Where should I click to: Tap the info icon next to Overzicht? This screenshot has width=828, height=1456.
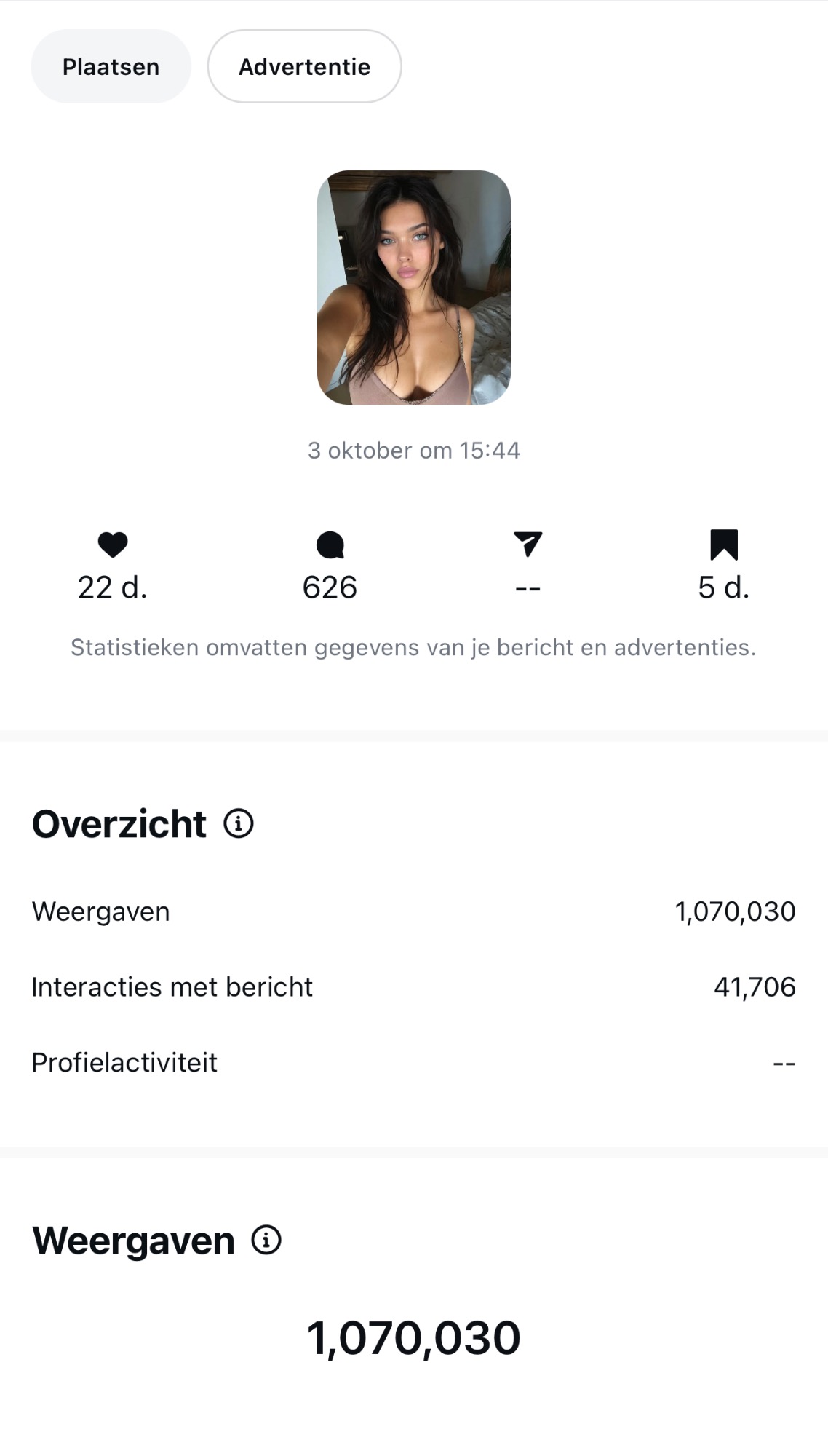click(x=238, y=824)
